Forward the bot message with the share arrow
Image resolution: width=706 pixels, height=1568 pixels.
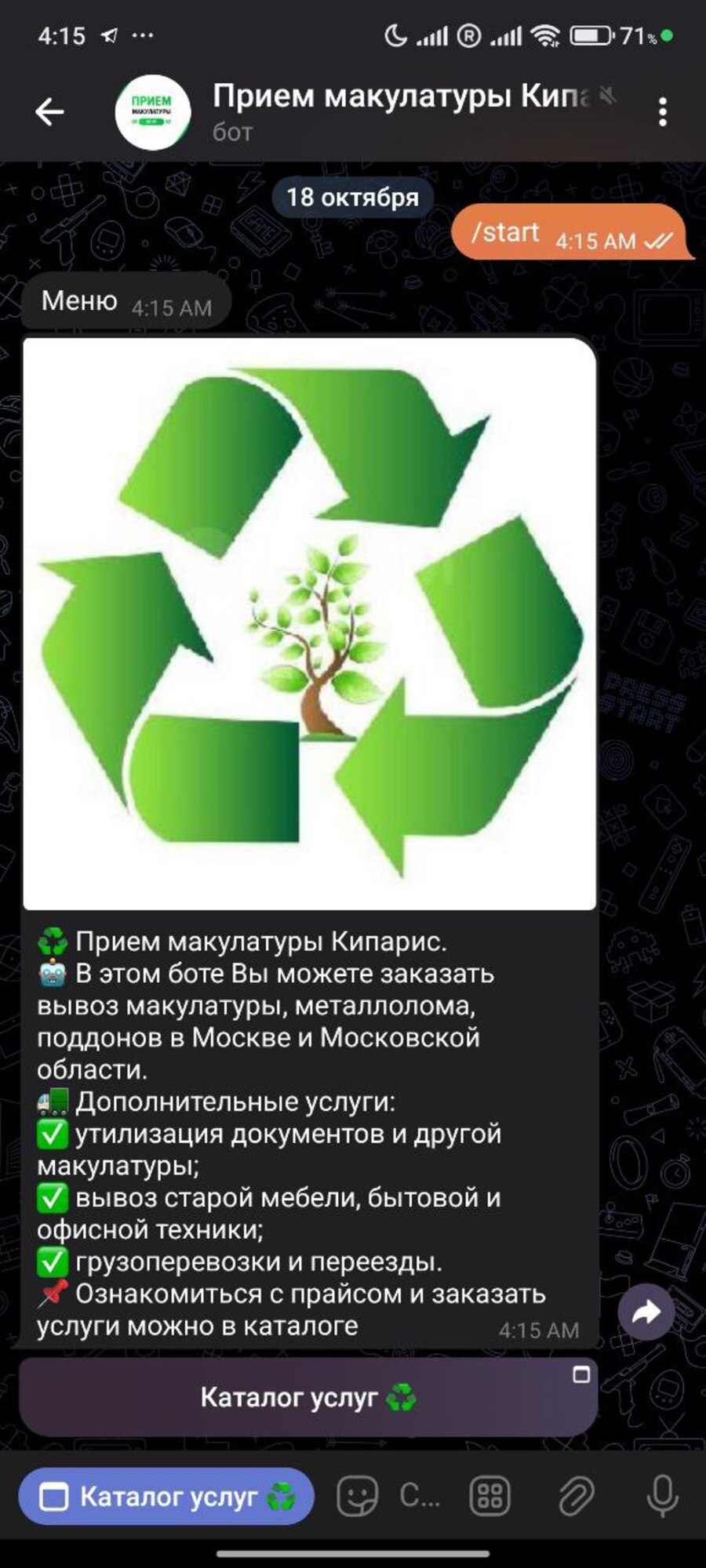click(646, 1312)
